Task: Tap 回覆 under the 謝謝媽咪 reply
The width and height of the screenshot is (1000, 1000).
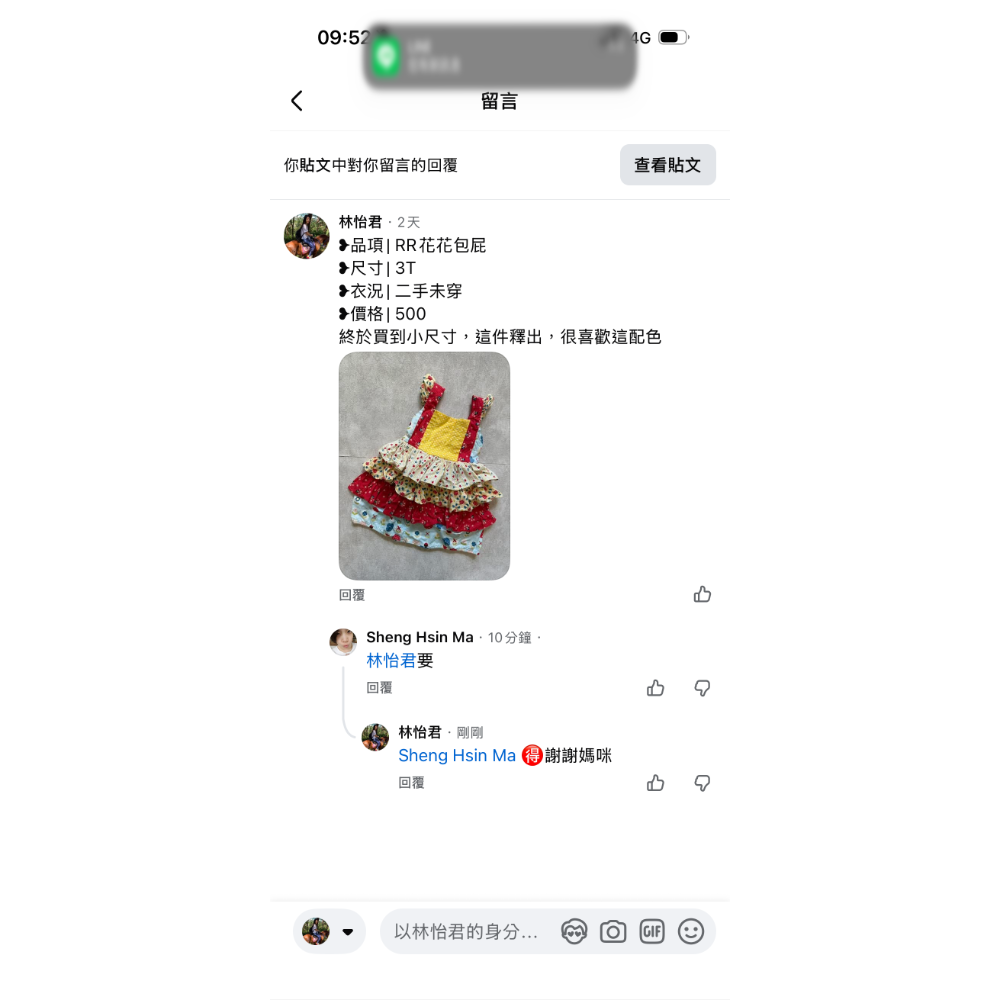Action: tap(411, 783)
